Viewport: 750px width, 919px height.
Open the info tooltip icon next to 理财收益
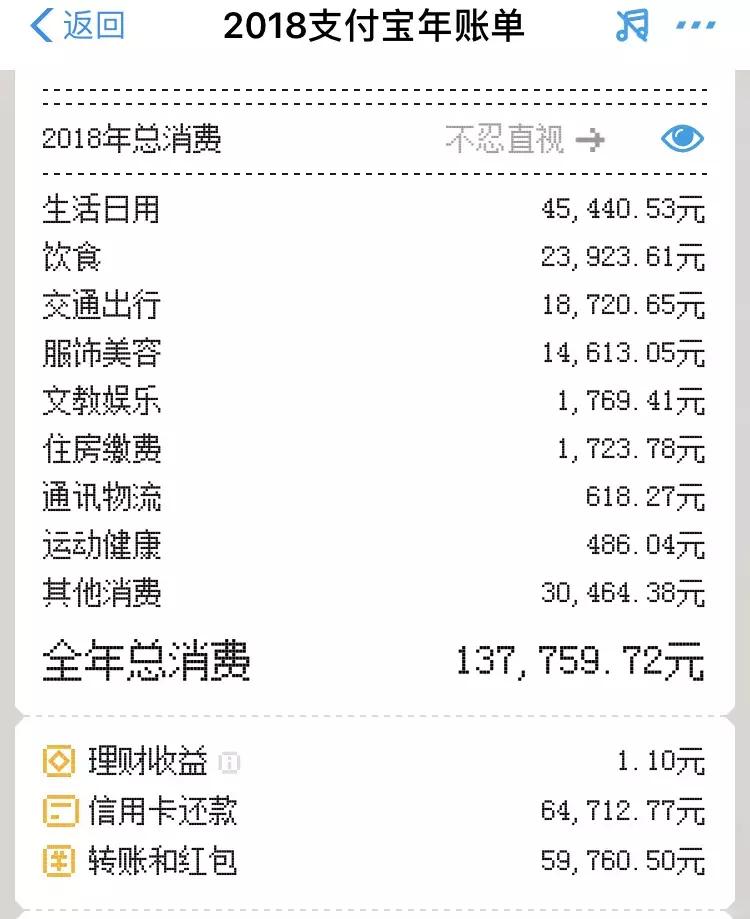click(231, 762)
